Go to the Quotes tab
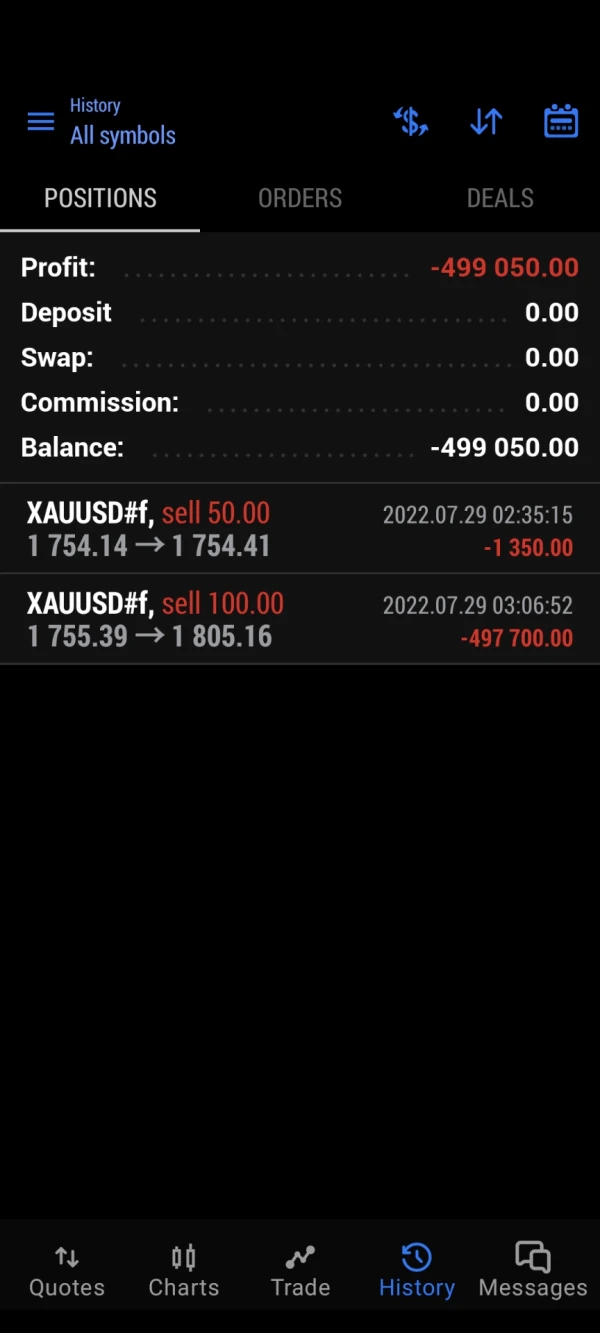Image resolution: width=600 pixels, height=1333 pixels. click(67, 1271)
